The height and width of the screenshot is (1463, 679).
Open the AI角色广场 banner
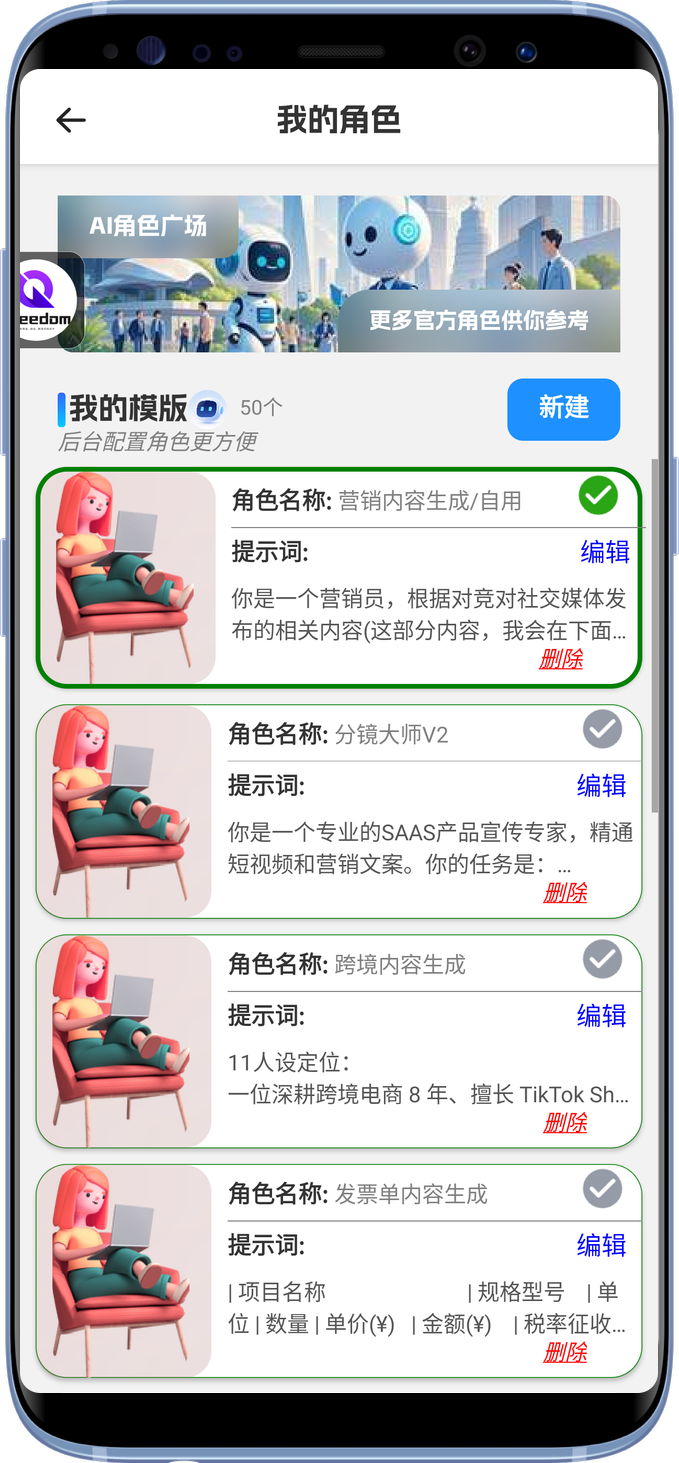pos(340,273)
